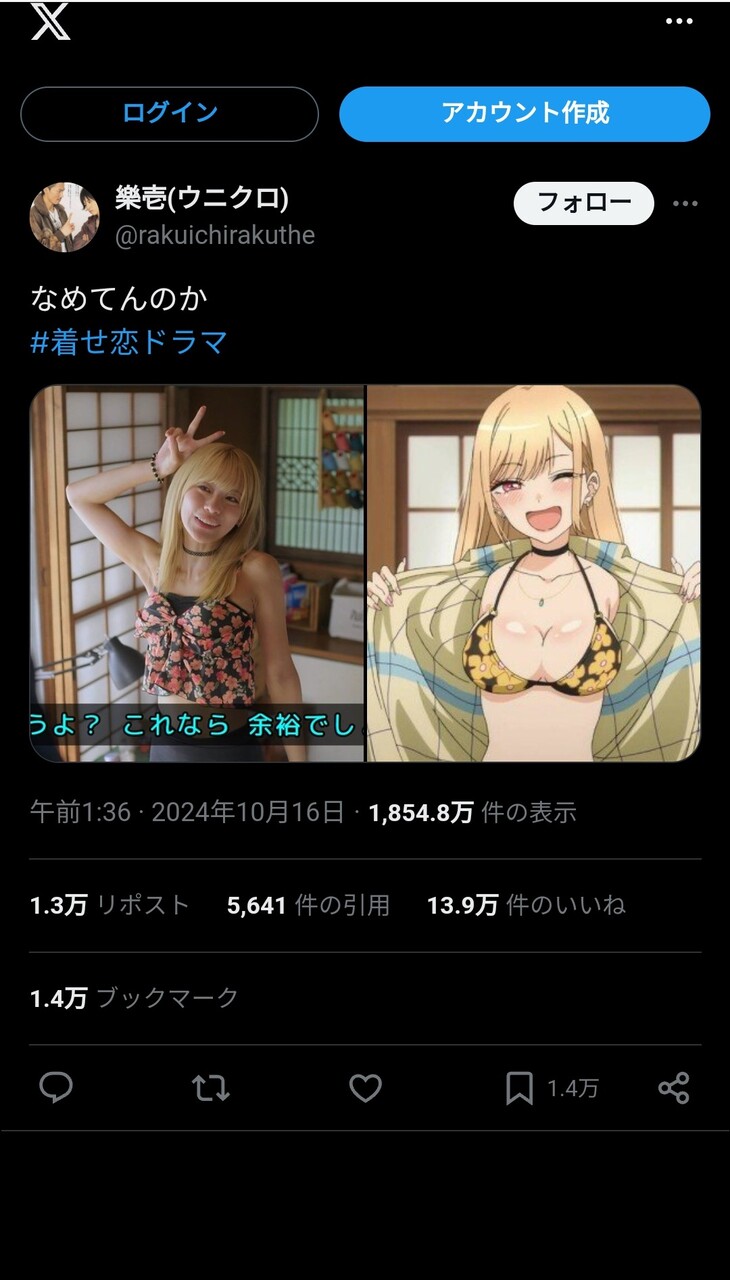Viewport: 730px width, 1280px height.
Task: Open the post's more options menu
Action: pyautogui.click(x=685, y=204)
